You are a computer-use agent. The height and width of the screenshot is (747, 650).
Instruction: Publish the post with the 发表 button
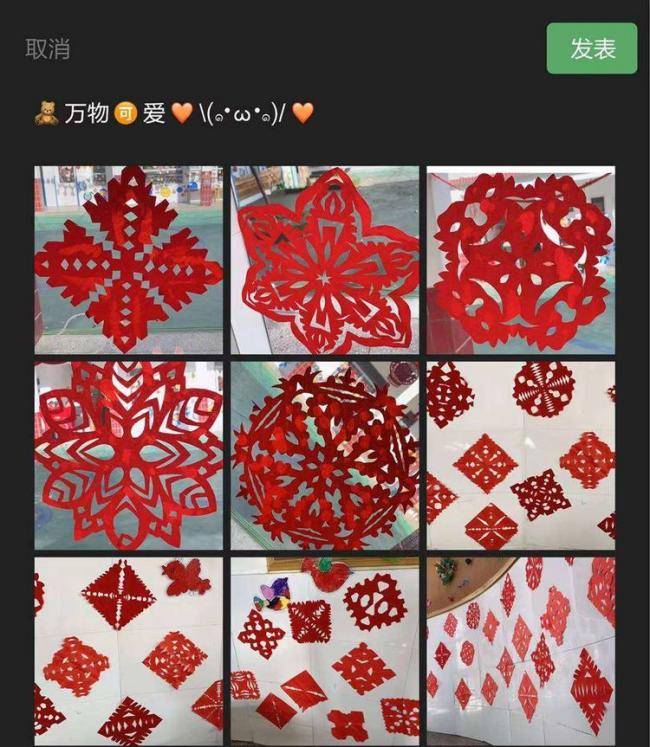click(x=591, y=49)
